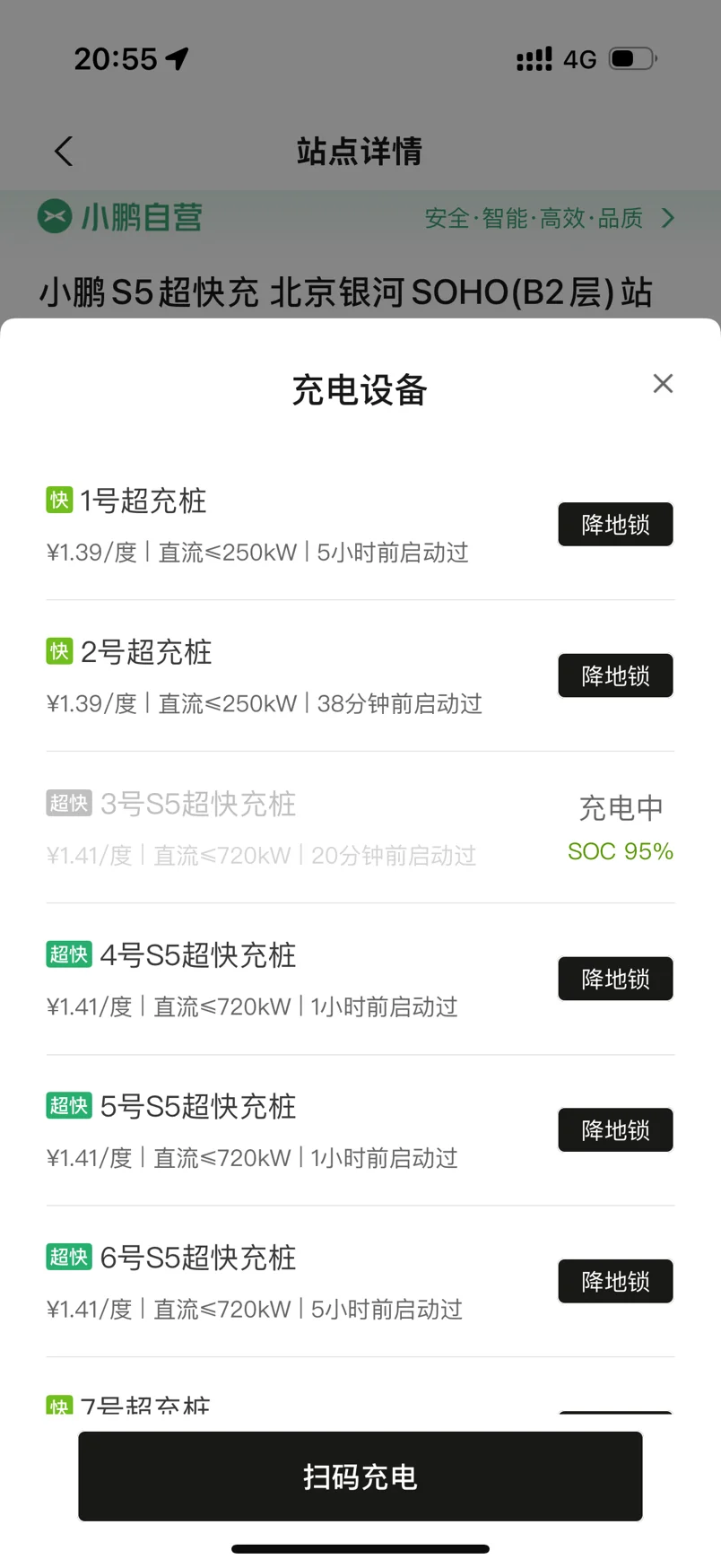
Task: Close the 充电设备 sheet
Action: 663,384
